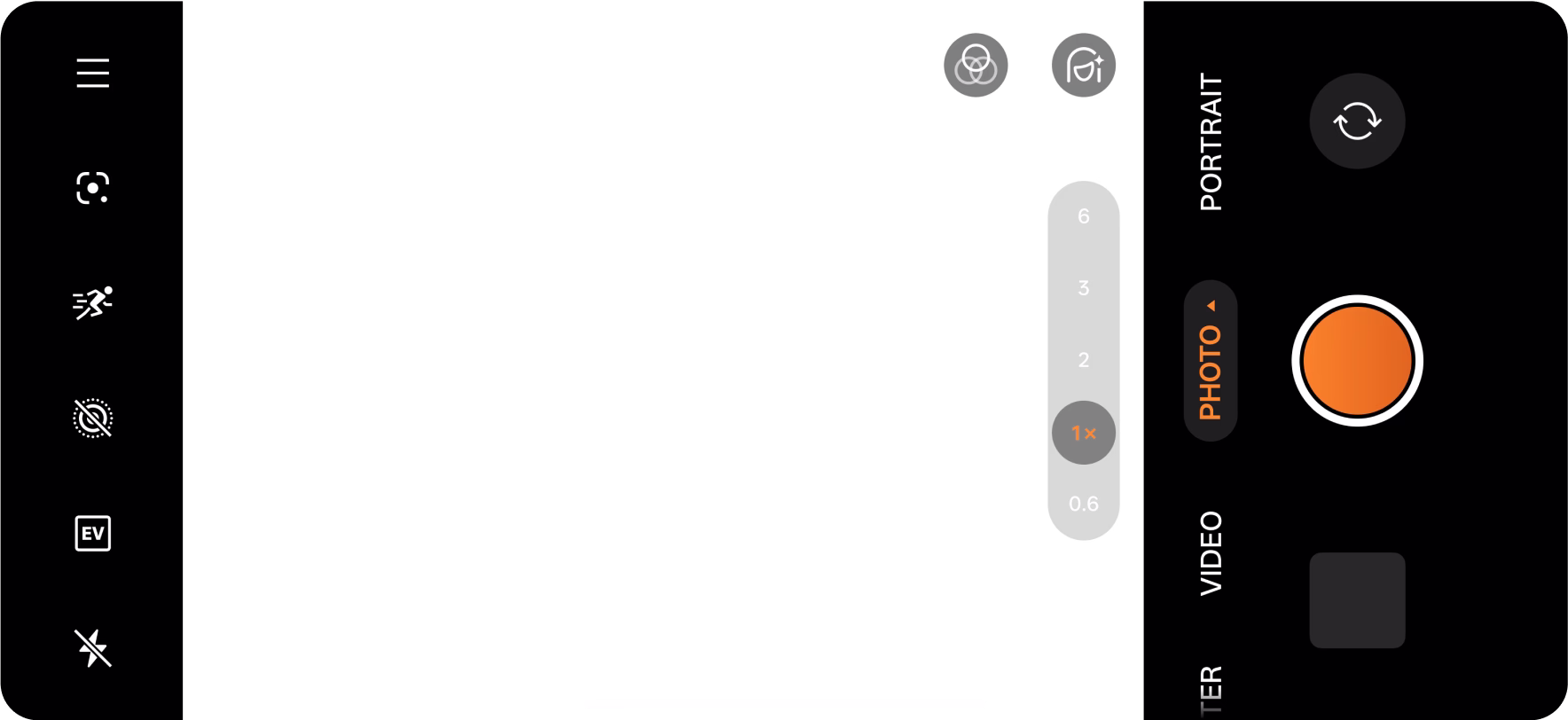Open the AI beauty icon

[1084, 66]
